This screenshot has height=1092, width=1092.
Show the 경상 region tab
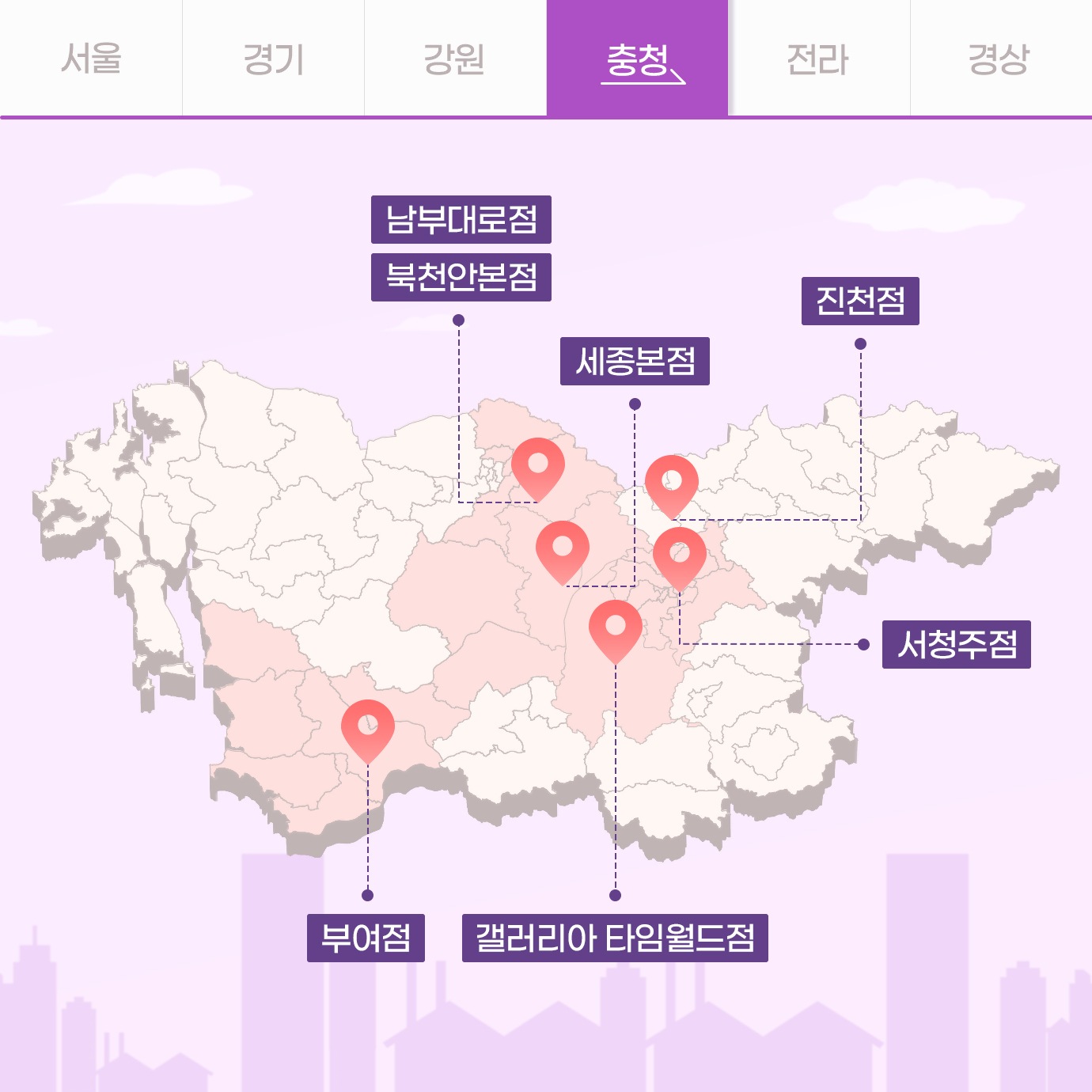pyautogui.click(x=1000, y=59)
